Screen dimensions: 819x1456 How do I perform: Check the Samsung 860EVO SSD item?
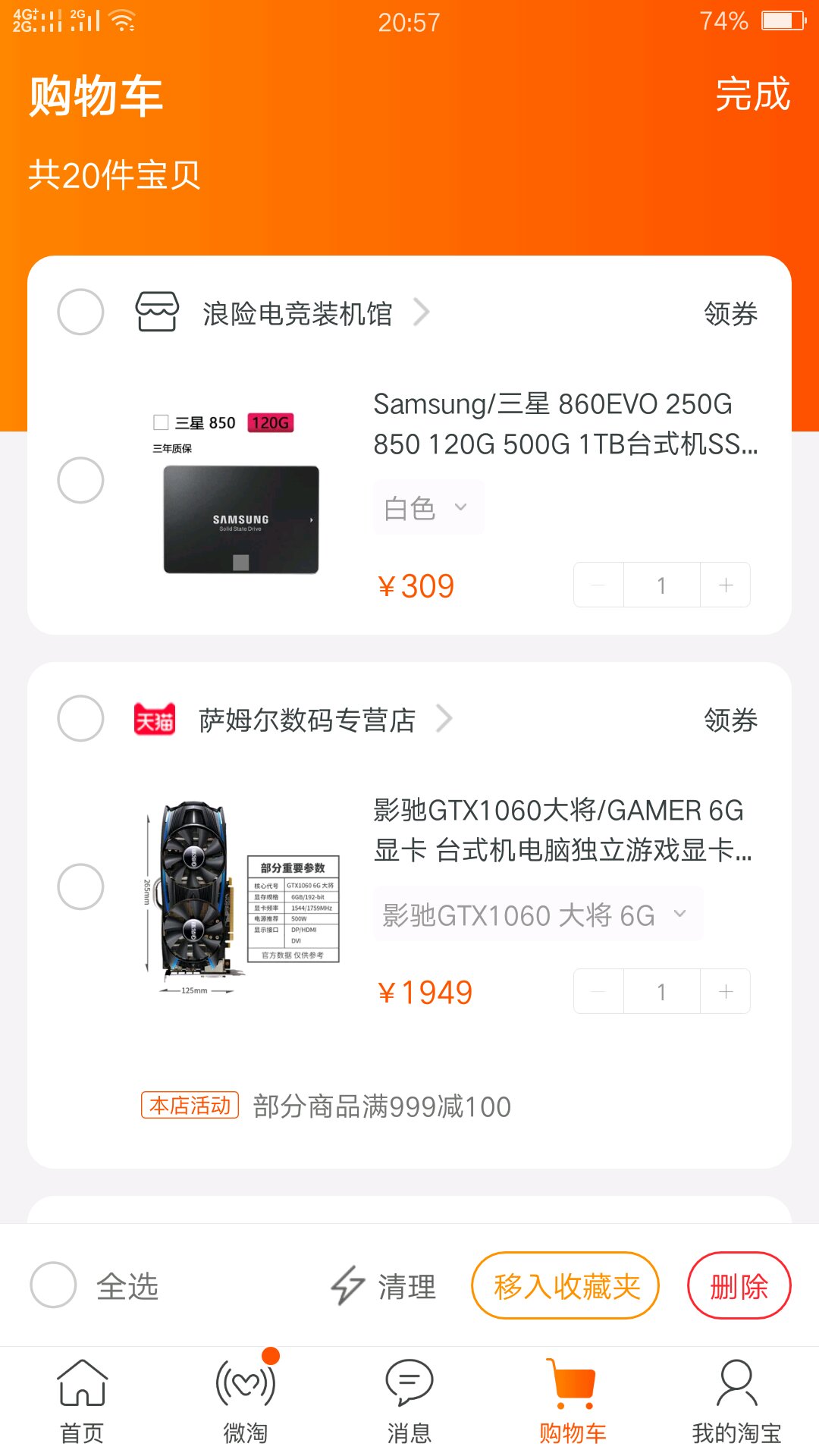[80, 480]
